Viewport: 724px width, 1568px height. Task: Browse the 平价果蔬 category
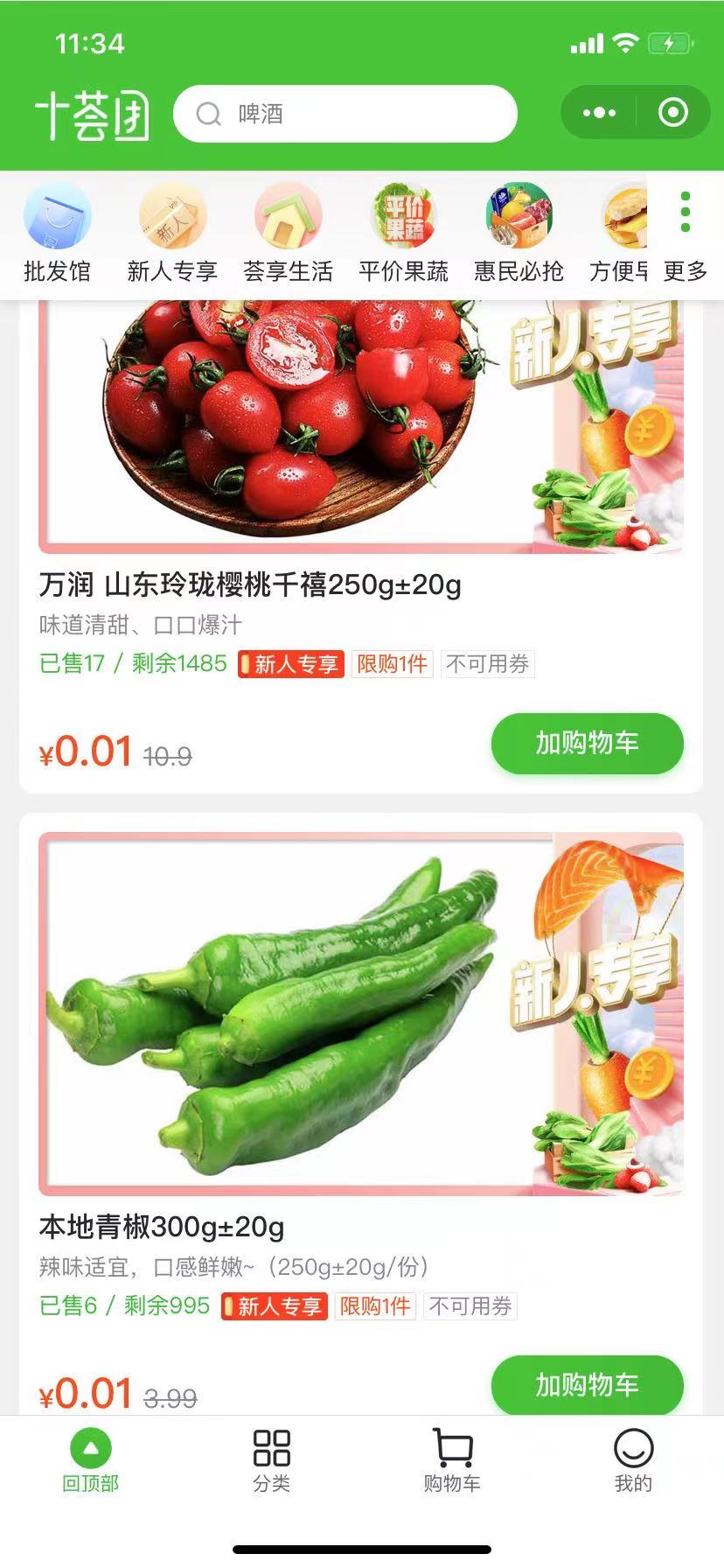(x=403, y=234)
